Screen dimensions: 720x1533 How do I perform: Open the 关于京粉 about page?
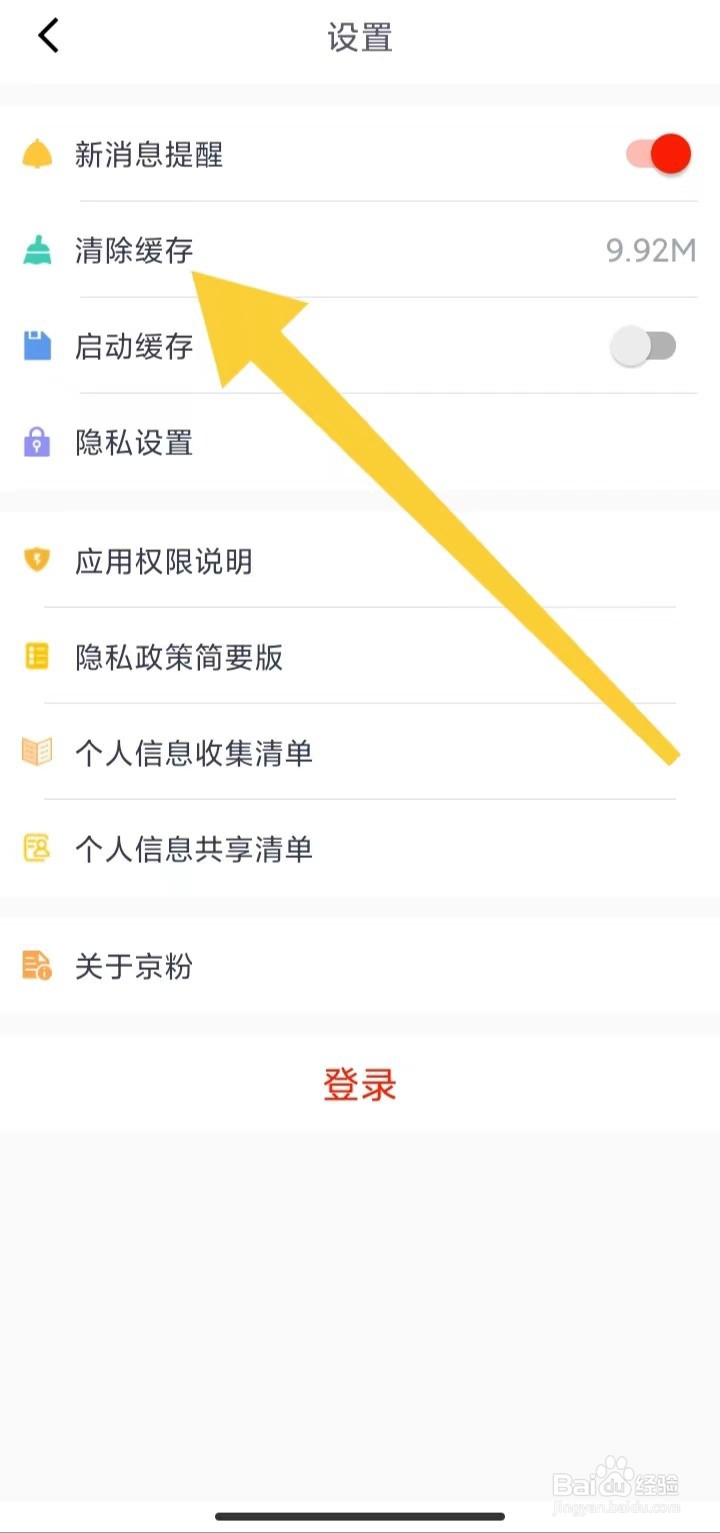(134, 965)
